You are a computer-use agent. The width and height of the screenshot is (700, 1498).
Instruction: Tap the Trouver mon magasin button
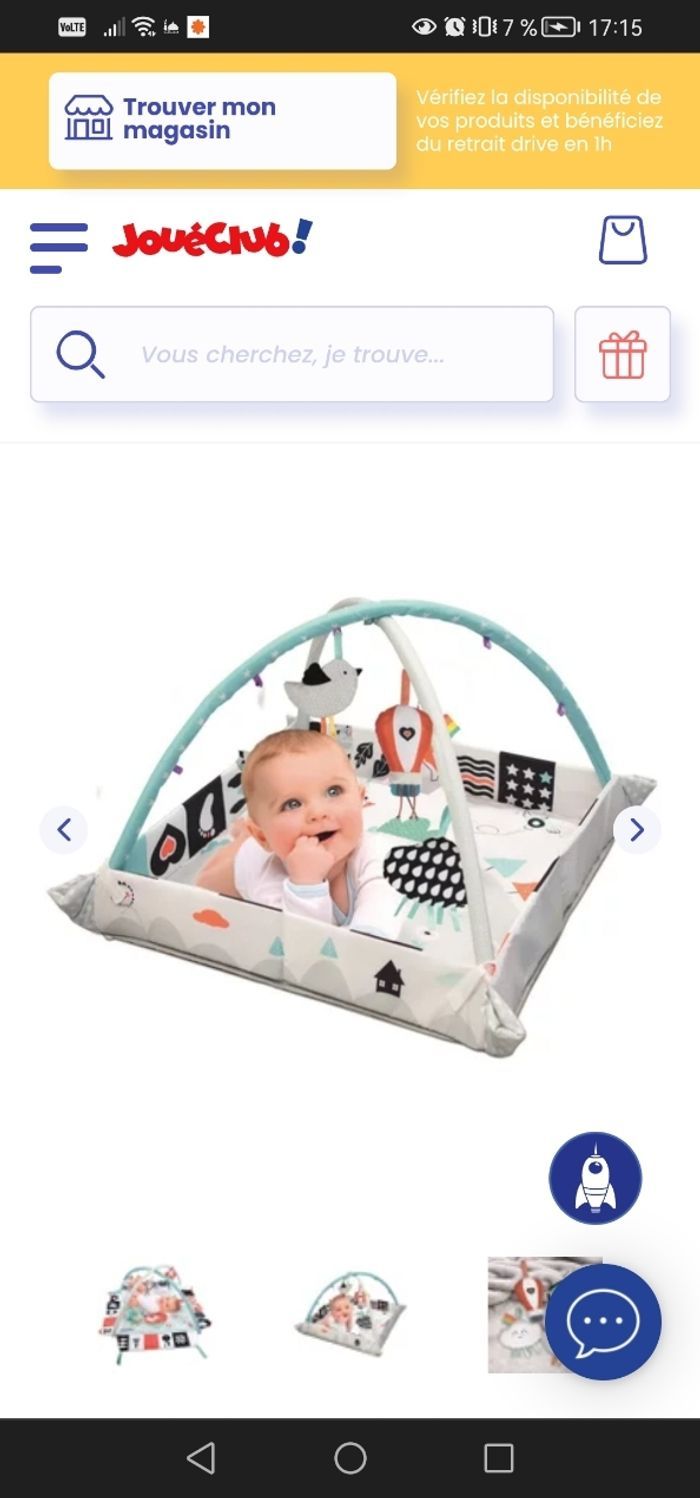[222, 120]
